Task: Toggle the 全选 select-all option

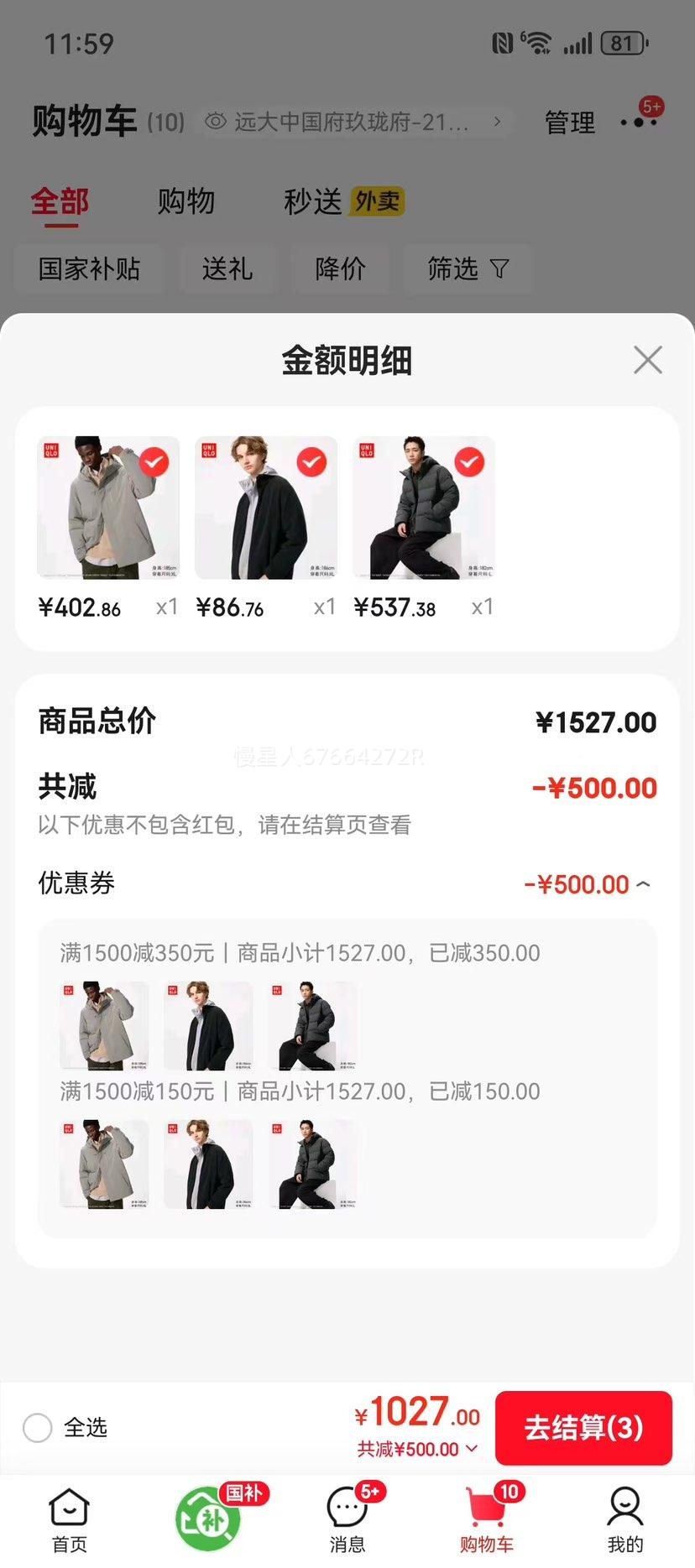Action: point(38,1427)
